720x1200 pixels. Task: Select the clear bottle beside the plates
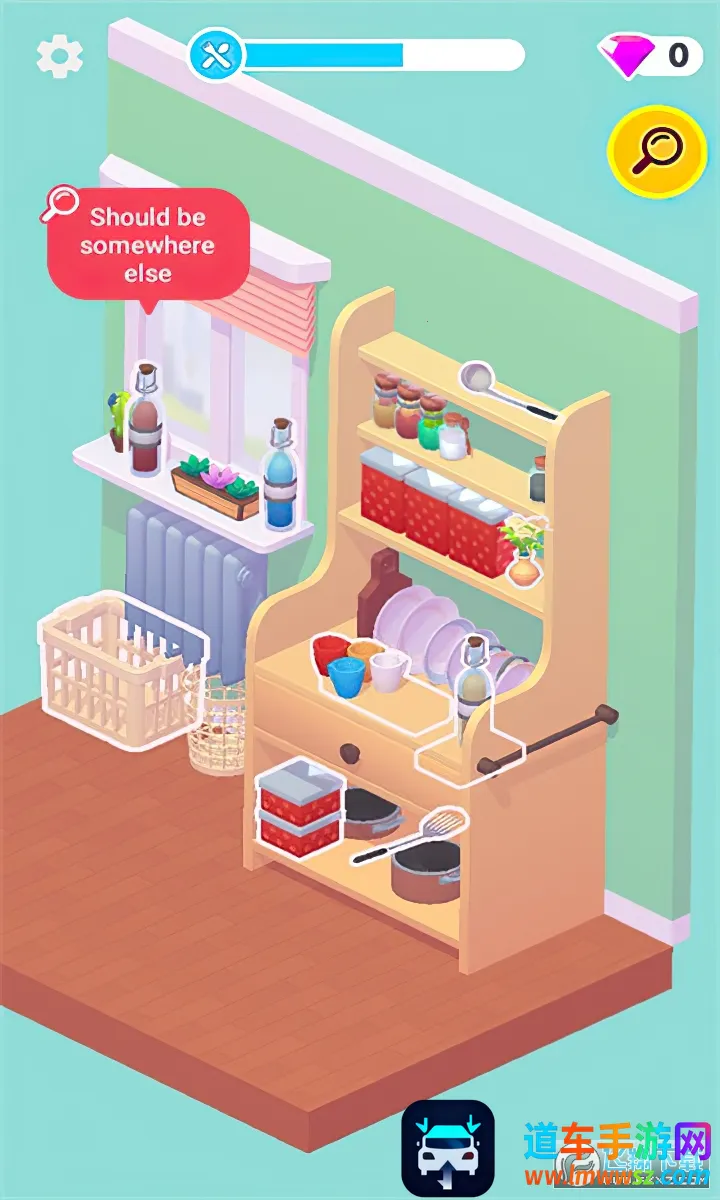(x=472, y=683)
